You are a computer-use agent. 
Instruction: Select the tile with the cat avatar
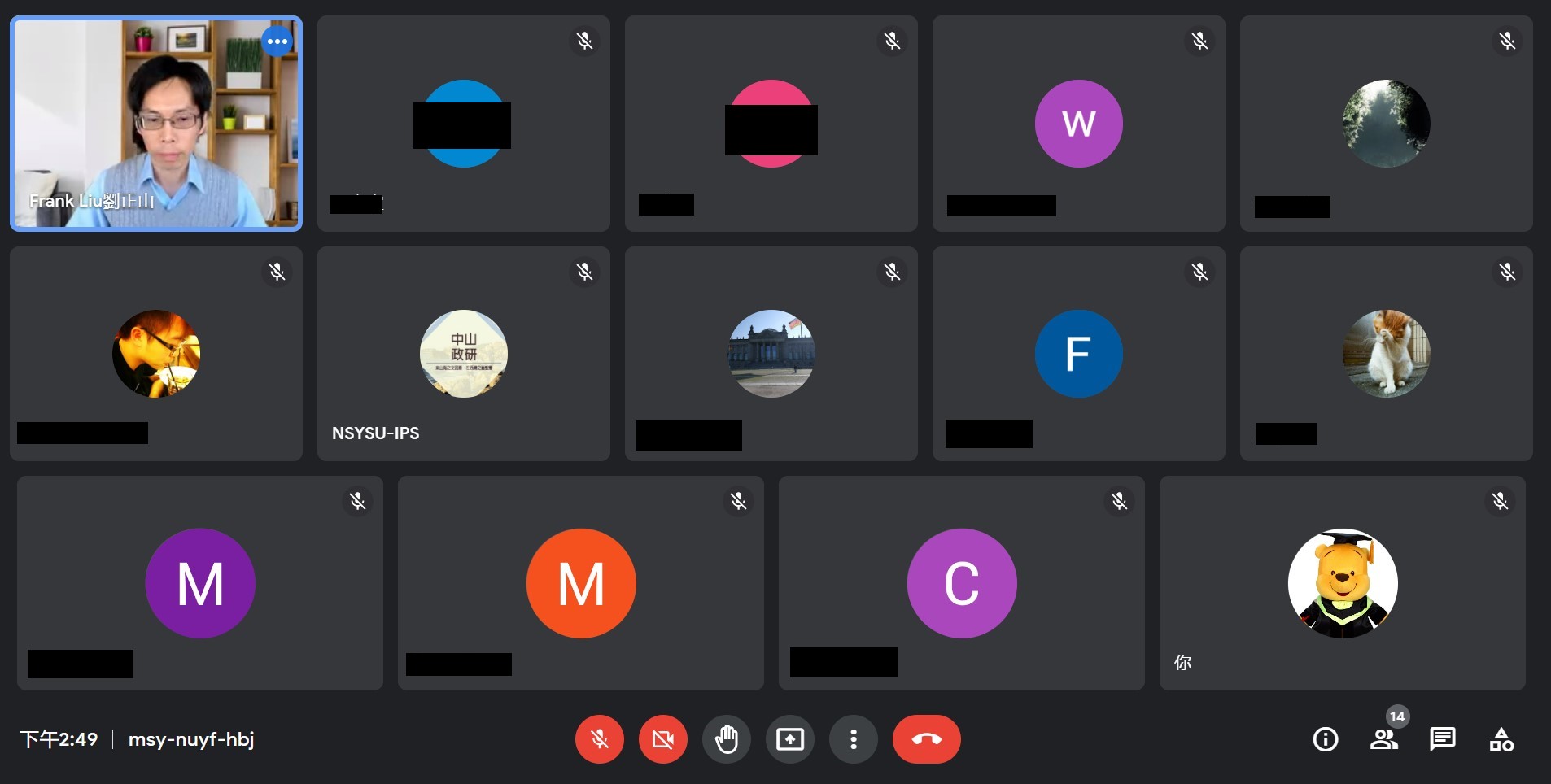click(1387, 354)
